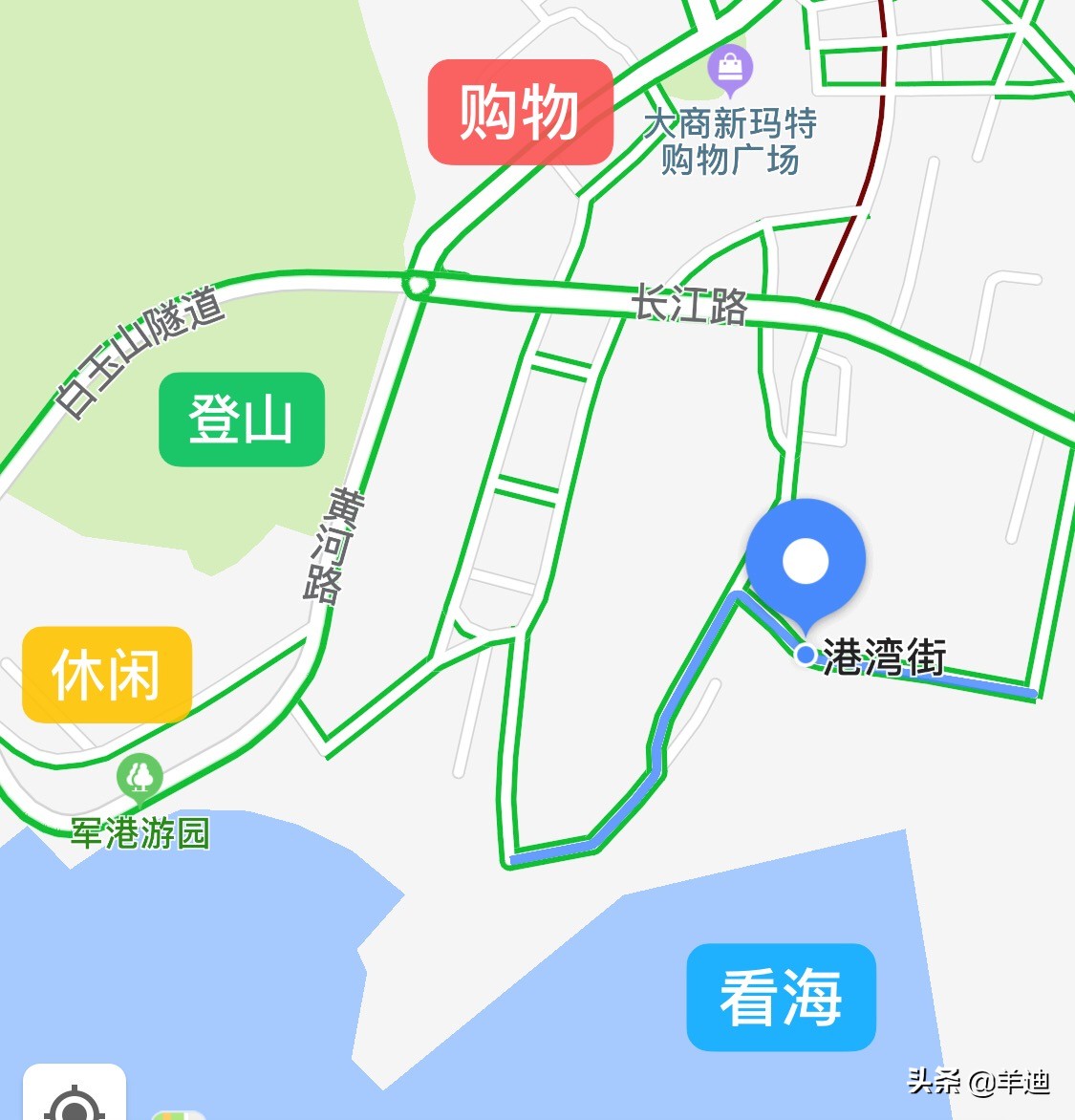Click the red 购物 tag color swatch
The height and width of the screenshot is (1120, 1075).
[x=520, y=109]
